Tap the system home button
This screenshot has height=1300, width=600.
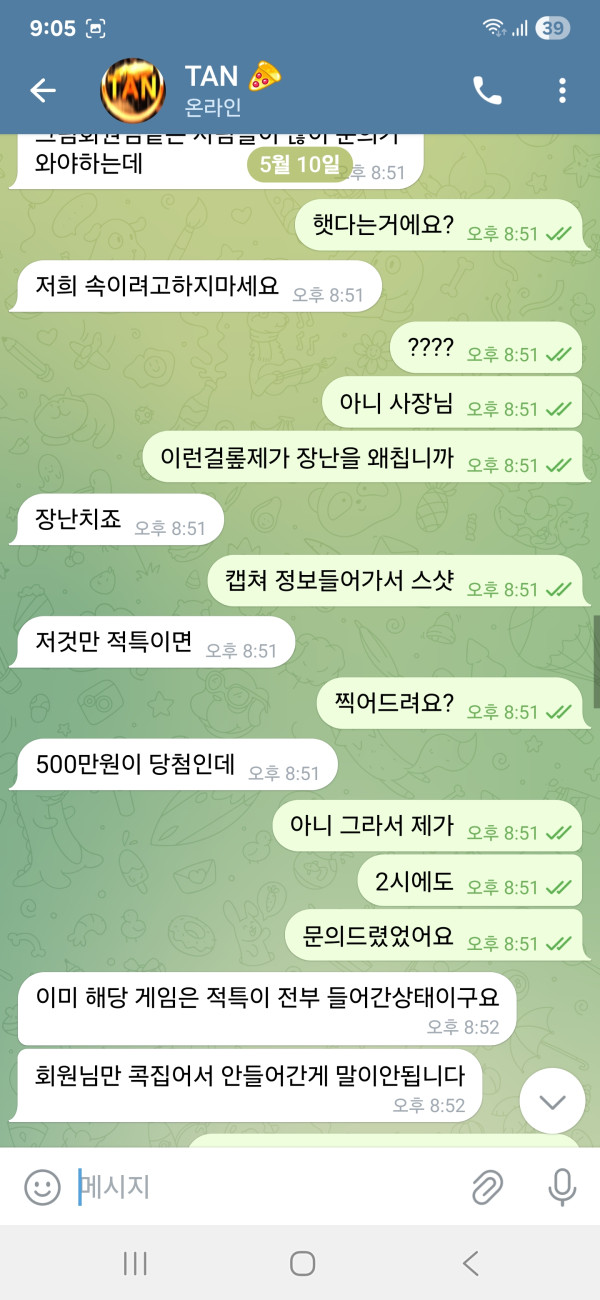302,1263
